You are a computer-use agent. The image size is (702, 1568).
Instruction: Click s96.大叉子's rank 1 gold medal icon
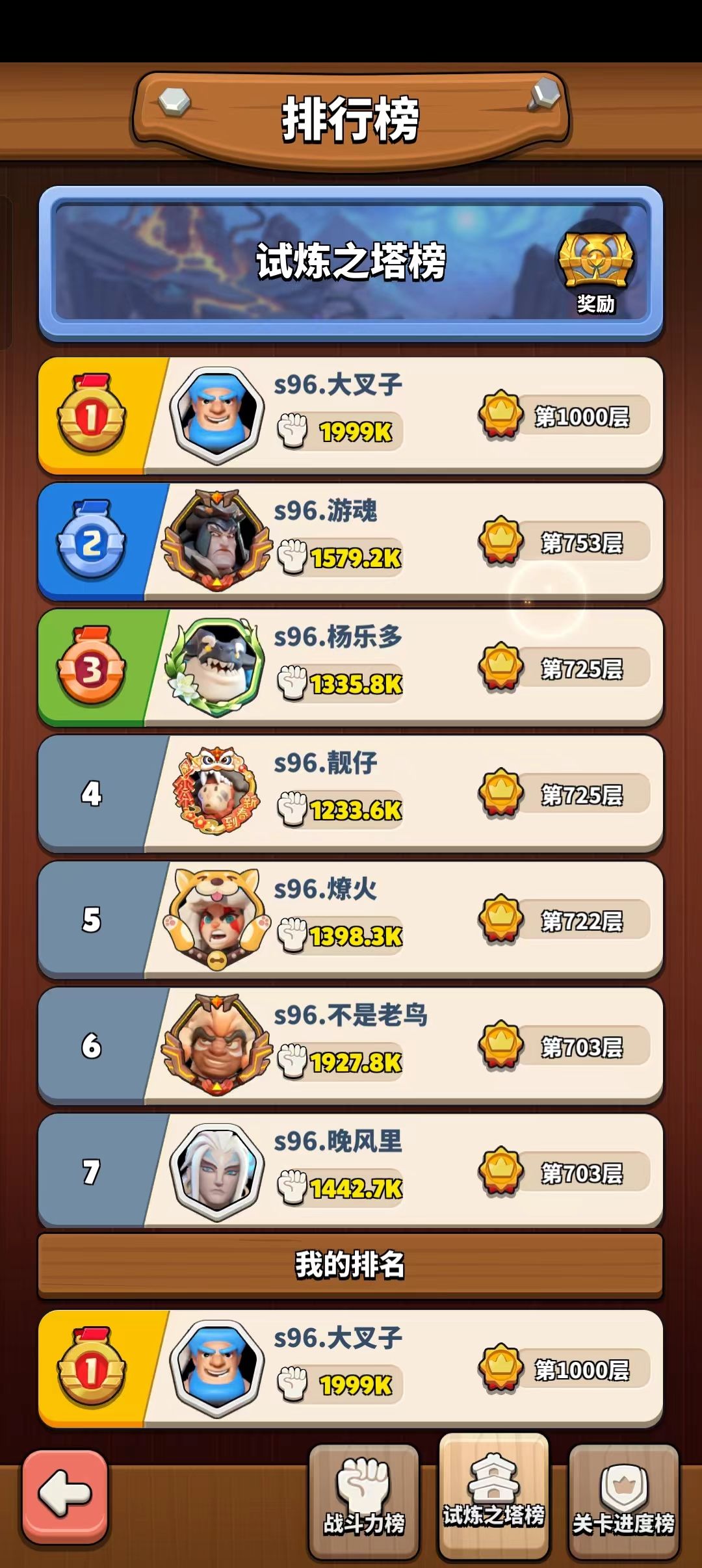pos(91,416)
